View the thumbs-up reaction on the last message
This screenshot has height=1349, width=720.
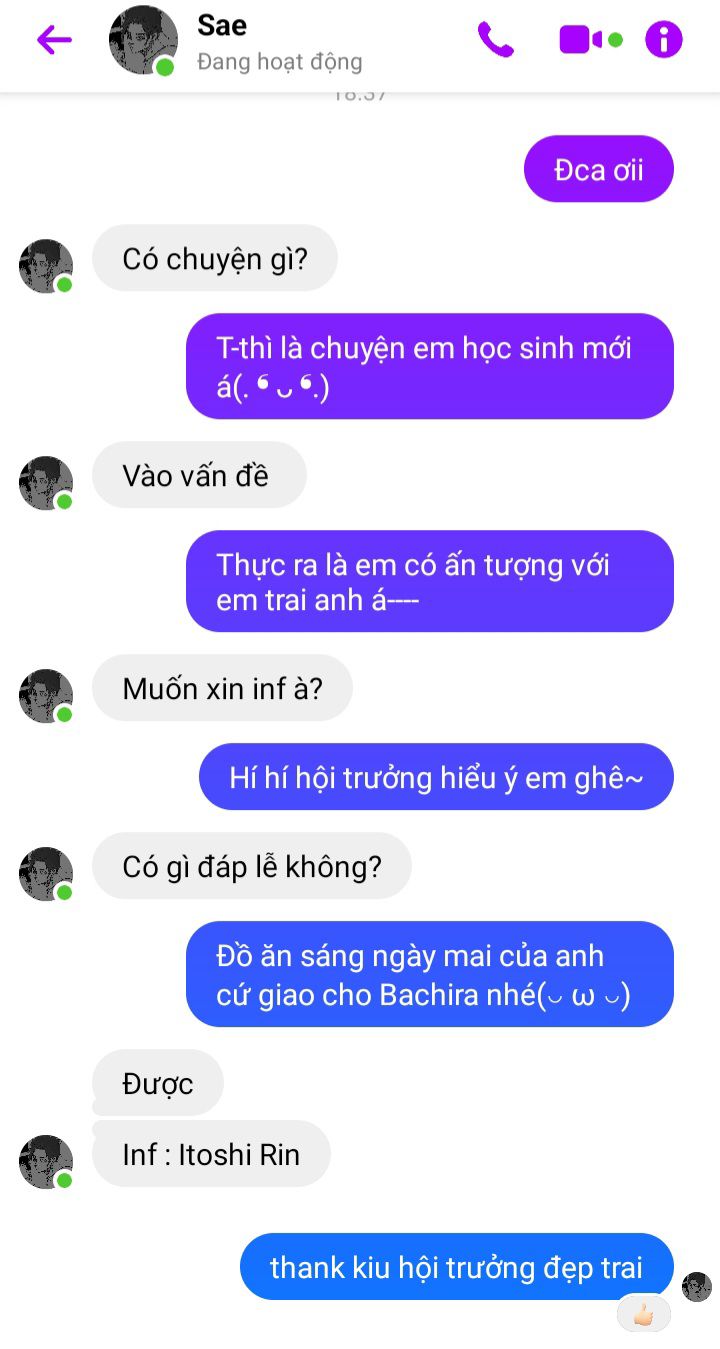tap(643, 1315)
